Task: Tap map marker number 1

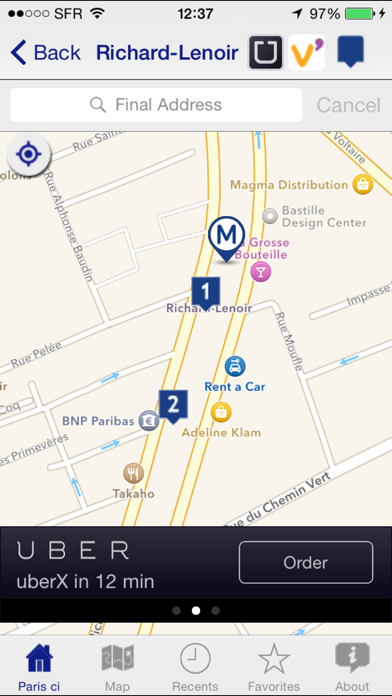Action: 206,293
